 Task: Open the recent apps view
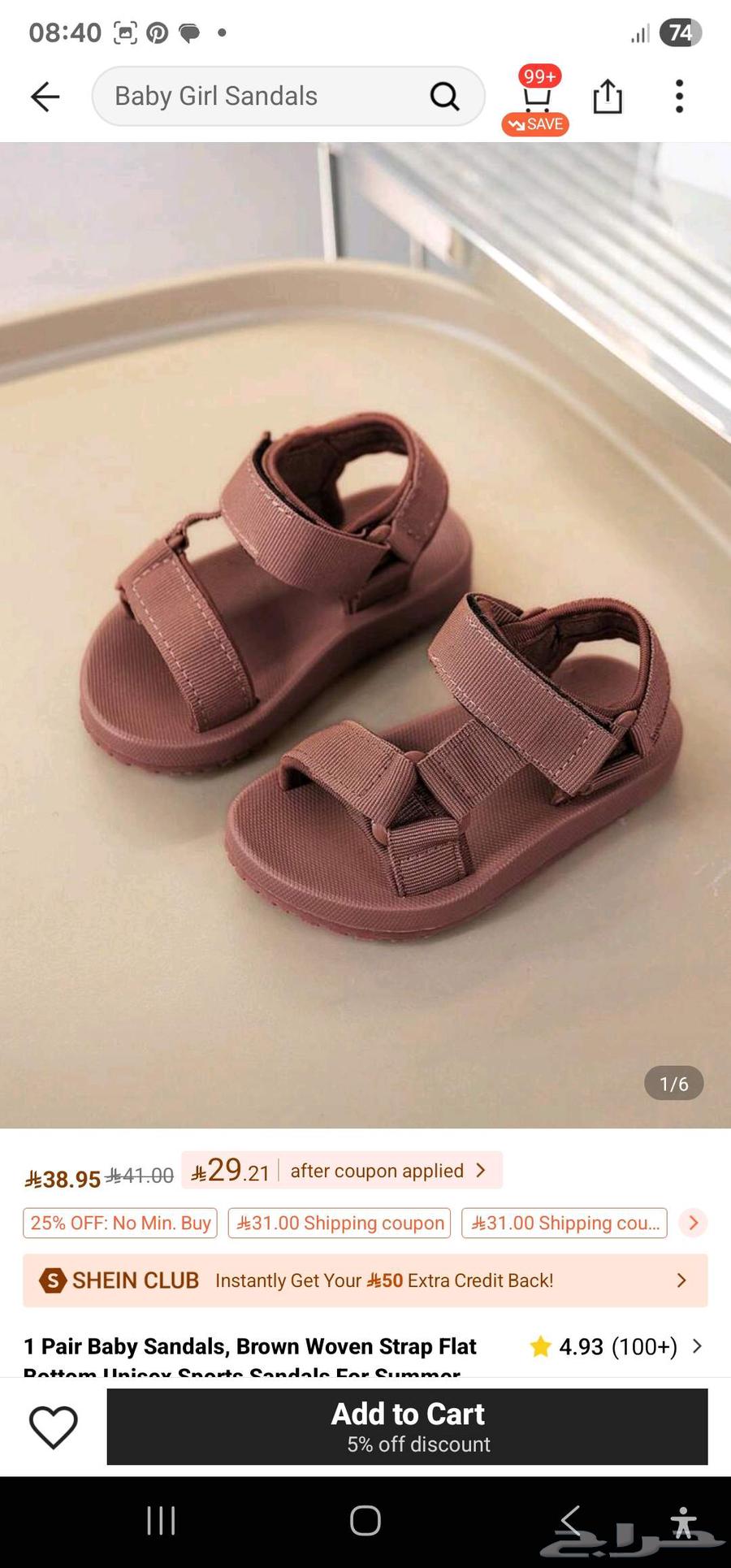pos(161,1521)
